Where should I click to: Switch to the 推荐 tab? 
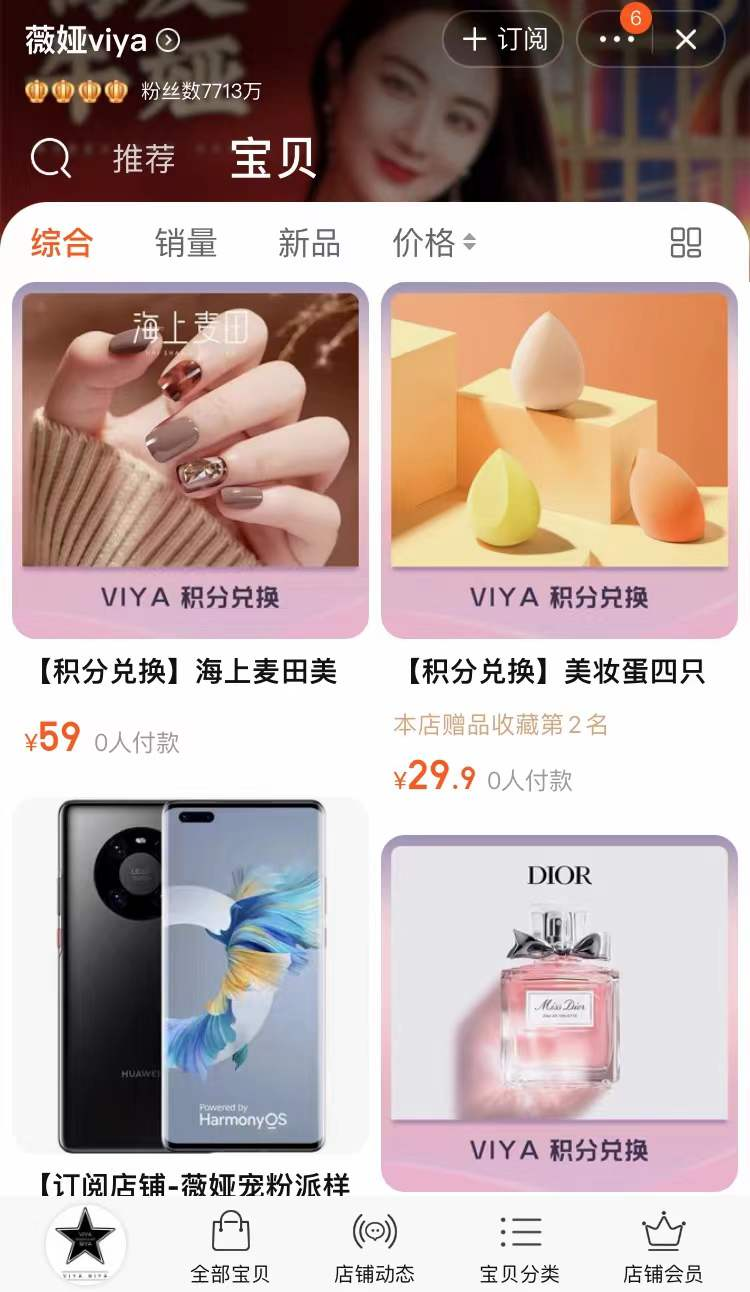tap(144, 158)
